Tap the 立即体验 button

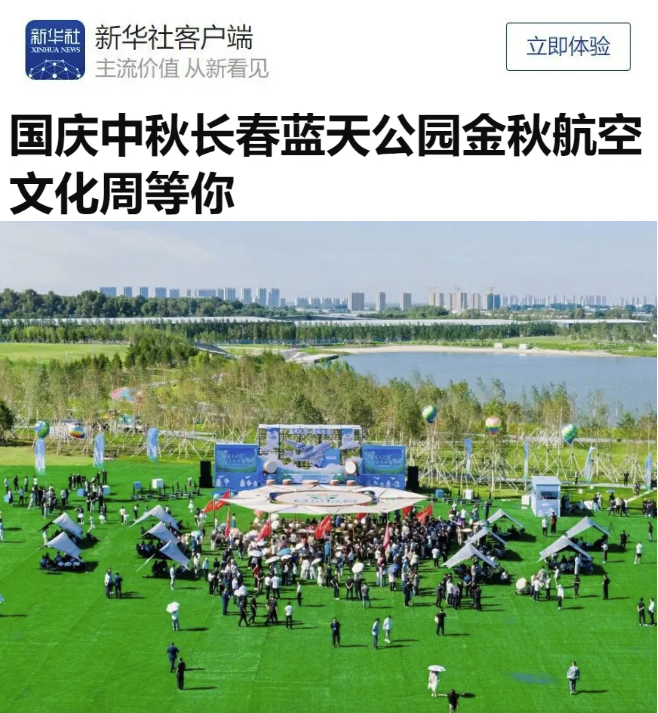point(568,47)
